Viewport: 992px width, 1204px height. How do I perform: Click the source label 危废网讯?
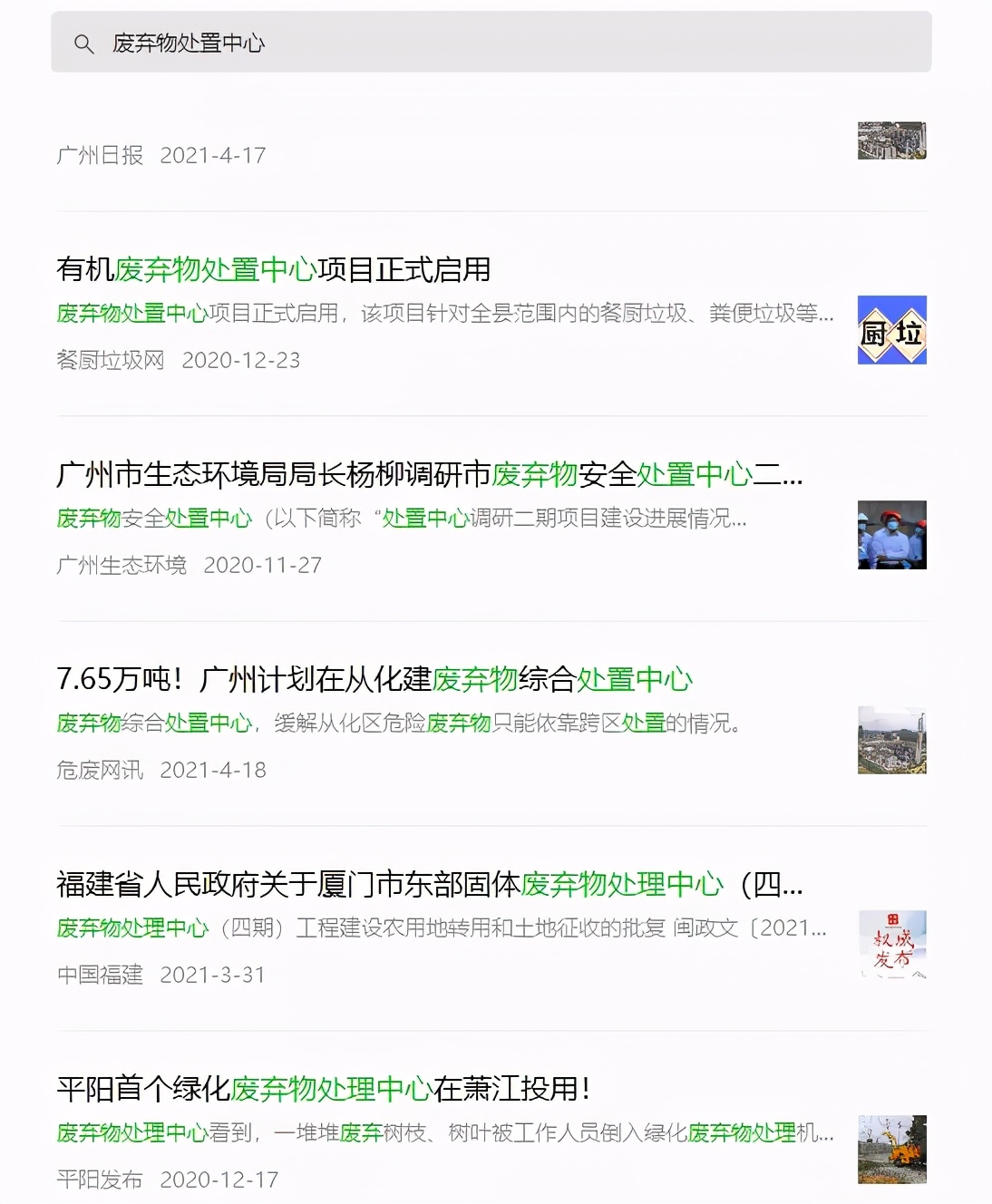pos(98,770)
